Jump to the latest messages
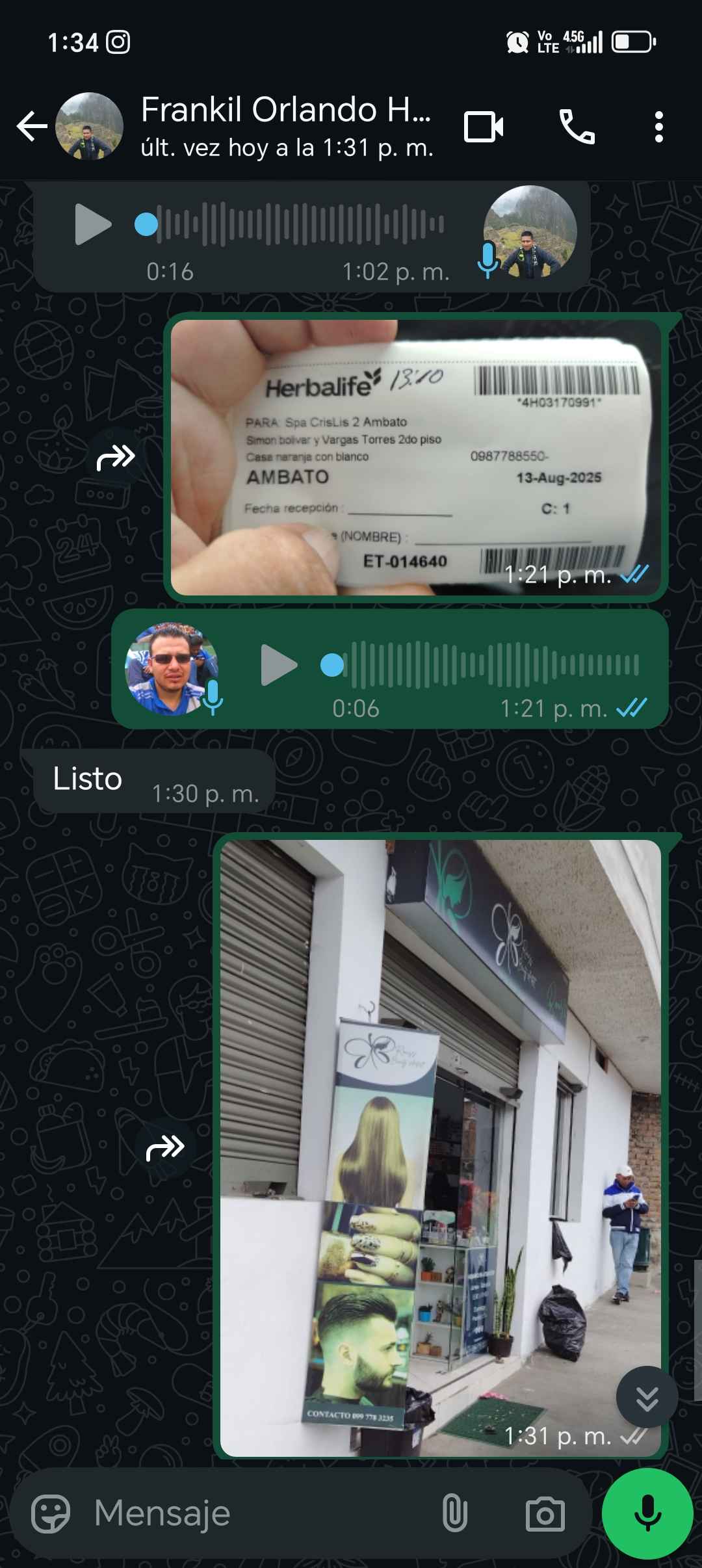Viewport: 702px width, 1568px height. point(647,1398)
